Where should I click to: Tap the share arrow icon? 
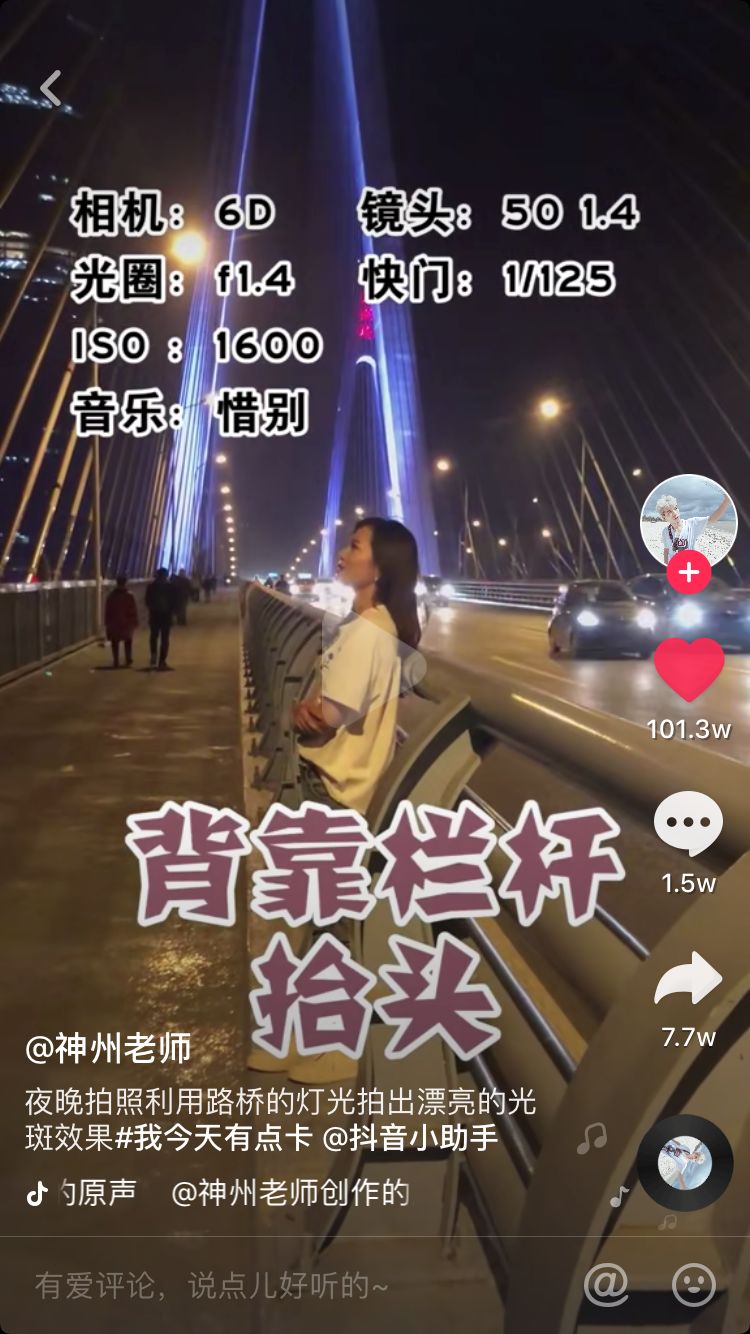(688, 977)
